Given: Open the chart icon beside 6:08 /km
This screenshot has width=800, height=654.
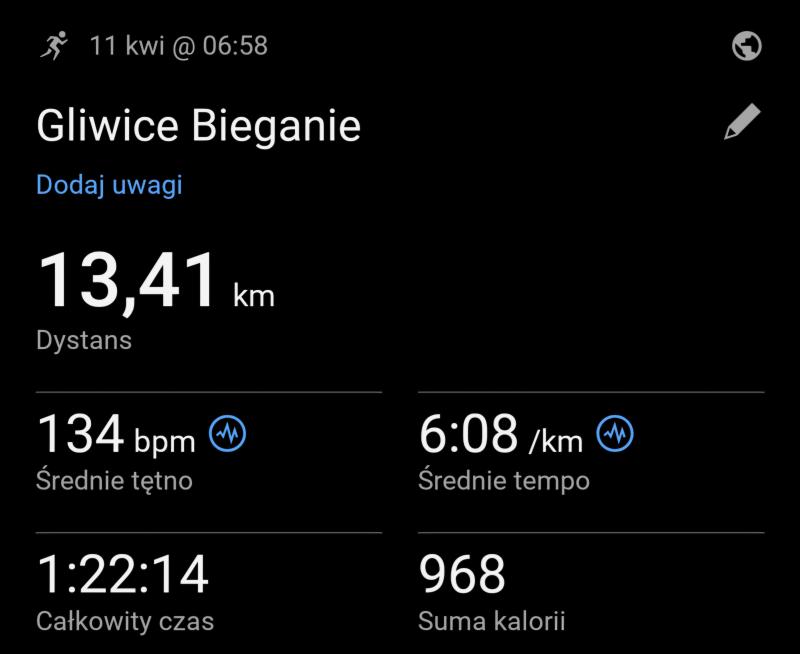Looking at the screenshot, I should (x=615, y=434).
